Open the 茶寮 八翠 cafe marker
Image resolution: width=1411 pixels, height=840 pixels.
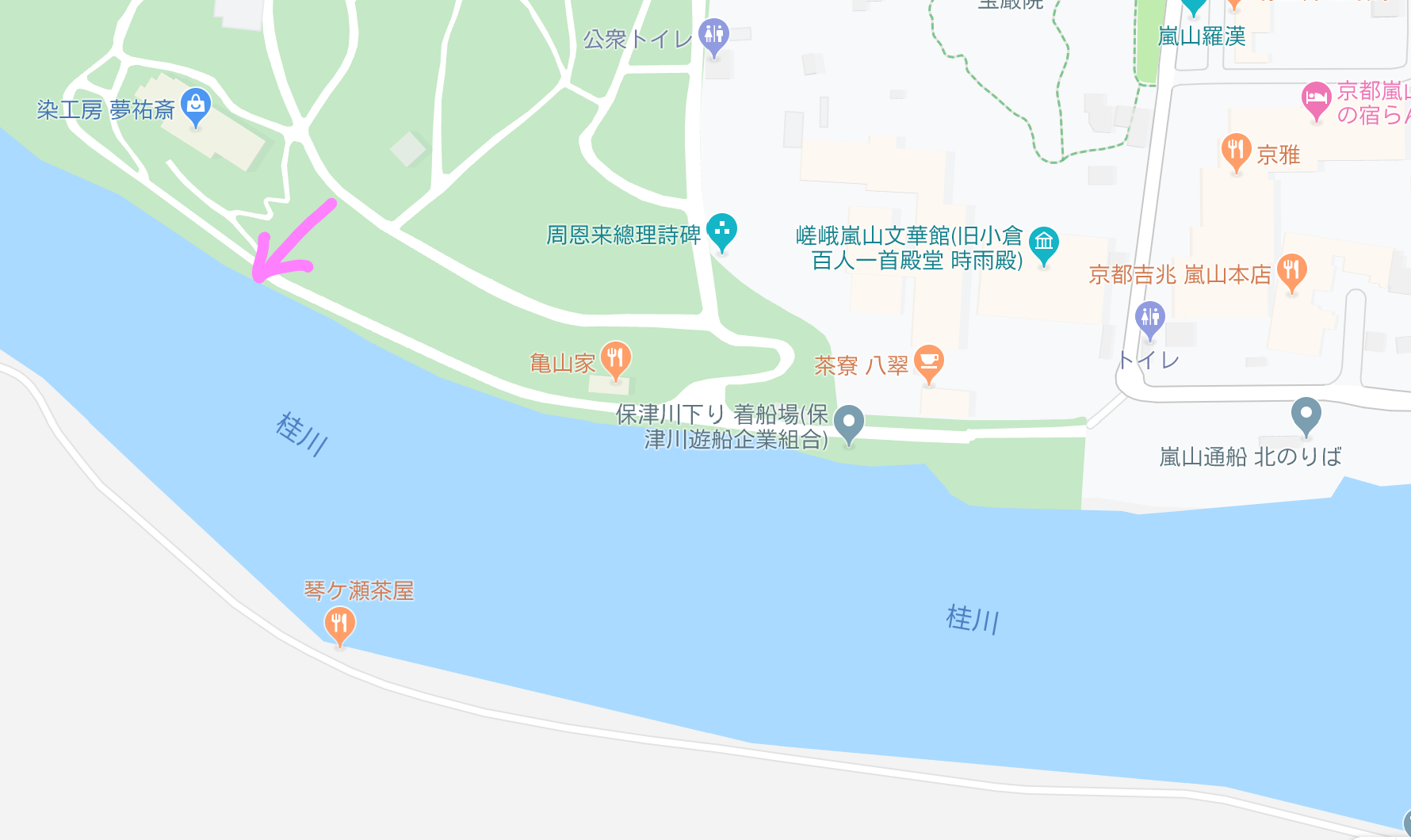928,361
